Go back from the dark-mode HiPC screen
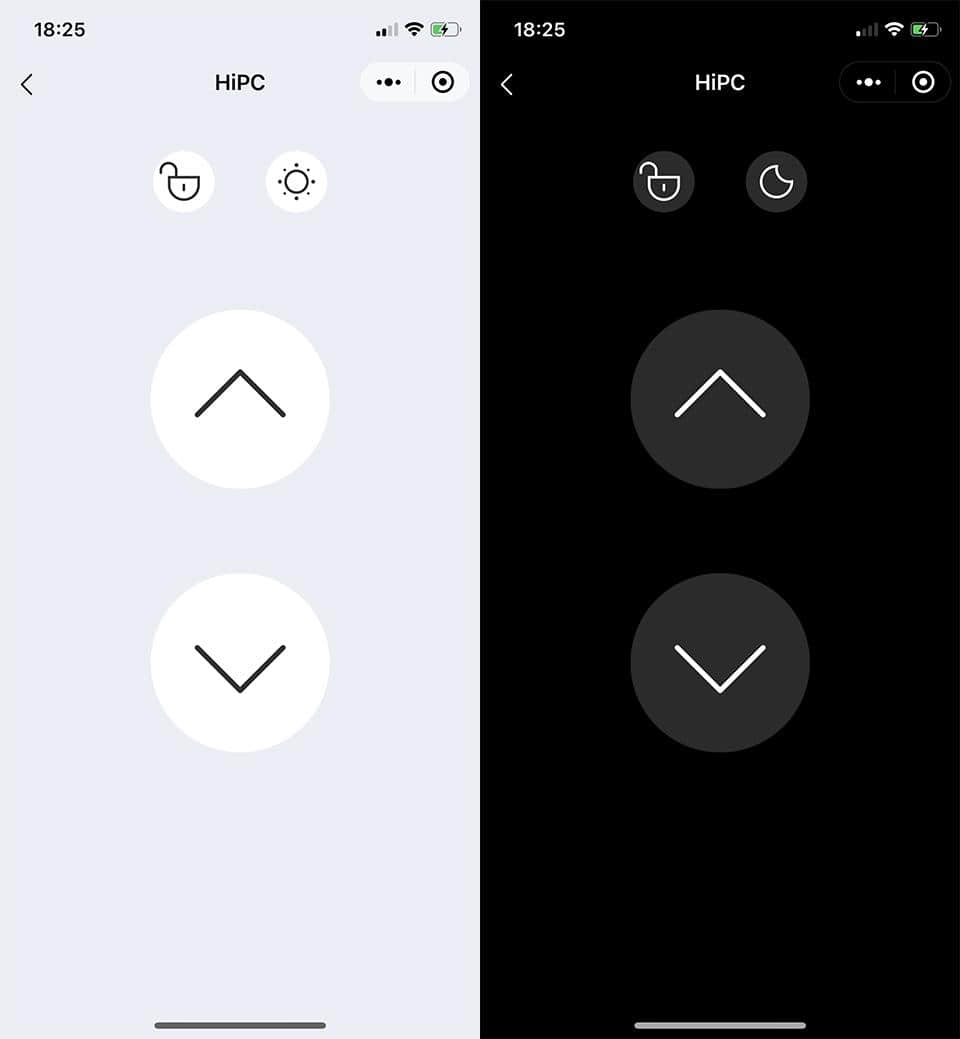Image resolution: width=960 pixels, height=1039 pixels. [x=507, y=84]
